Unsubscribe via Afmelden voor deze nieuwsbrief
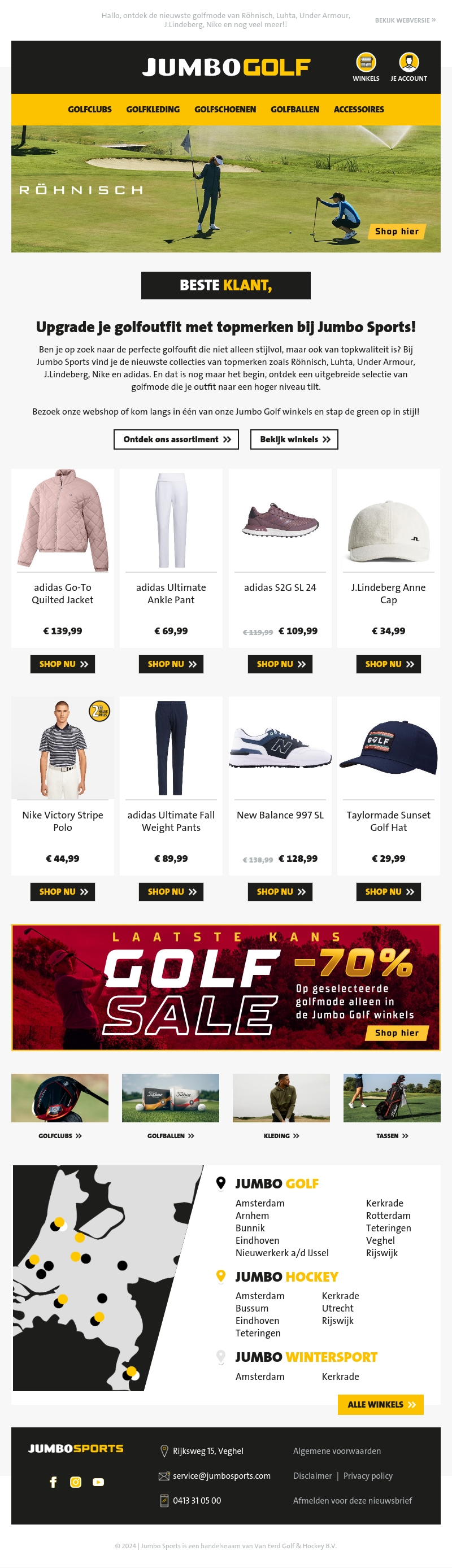 pos(352,1500)
